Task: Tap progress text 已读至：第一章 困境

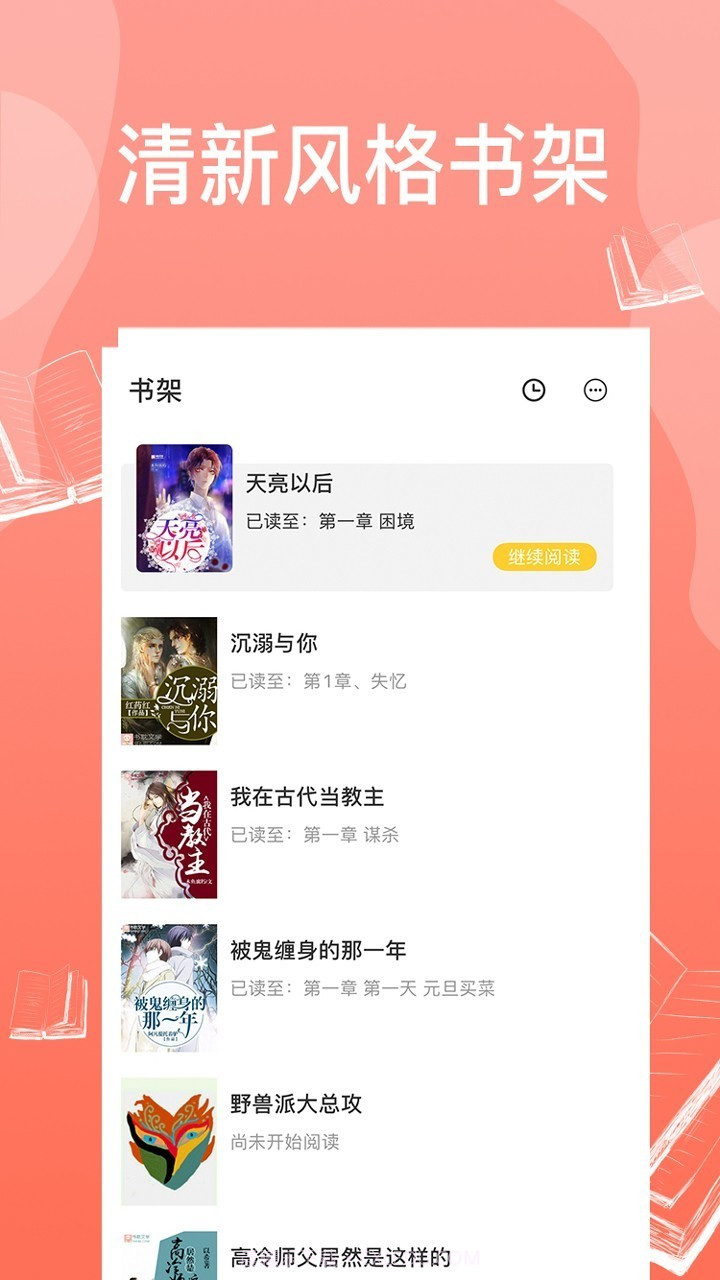Action: pyautogui.click(x=345, y=521)
